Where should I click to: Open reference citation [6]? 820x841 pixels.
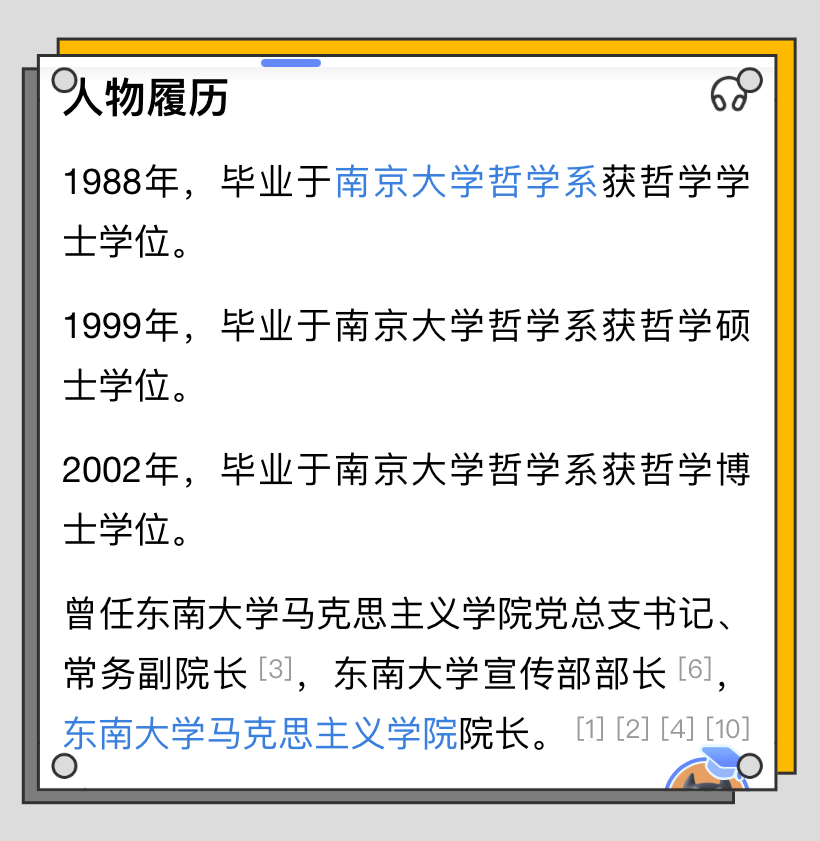pyautogui.click(x=694, y=668)
